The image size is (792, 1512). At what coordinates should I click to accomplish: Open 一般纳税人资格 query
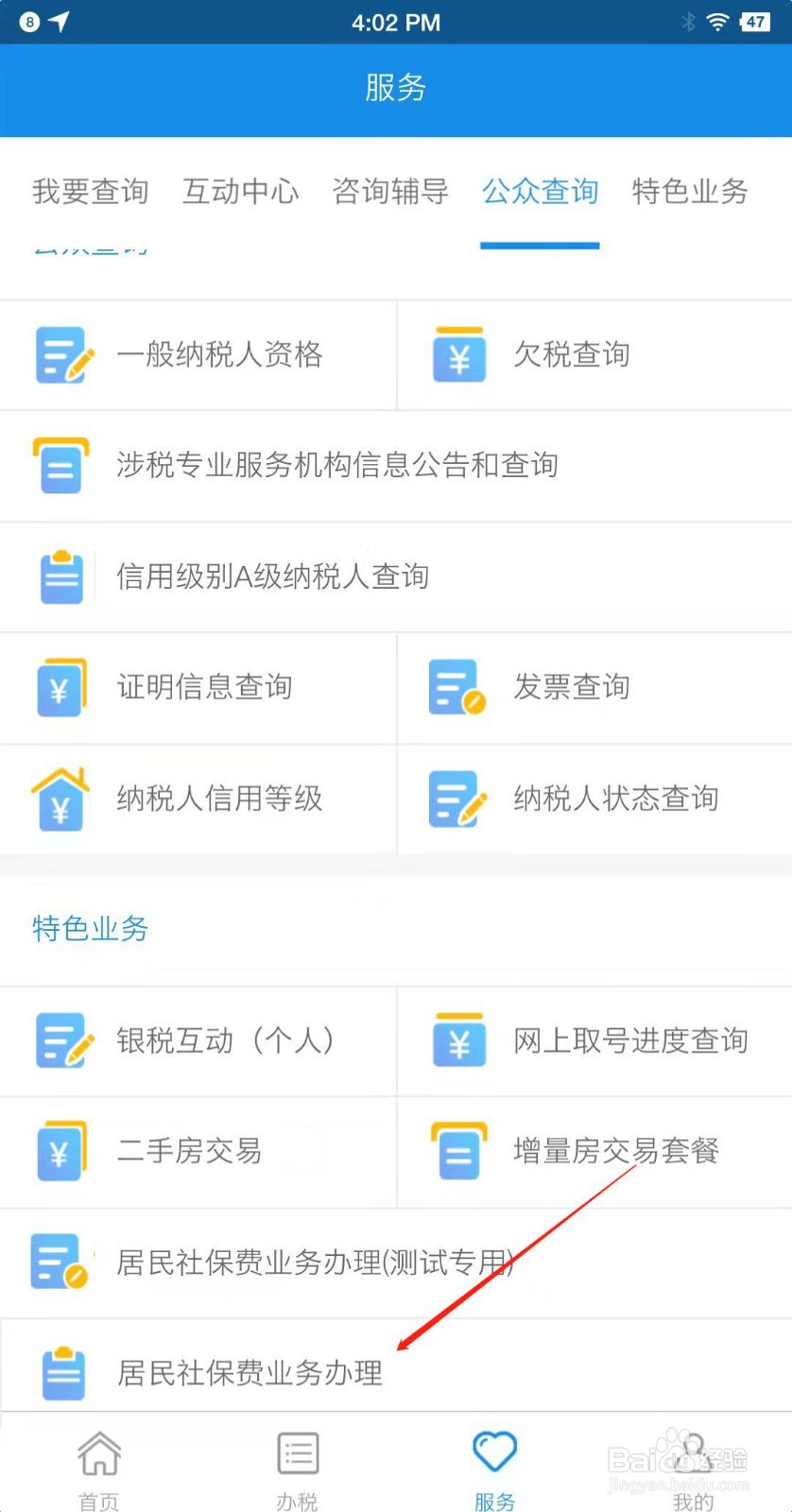point(198,355)
